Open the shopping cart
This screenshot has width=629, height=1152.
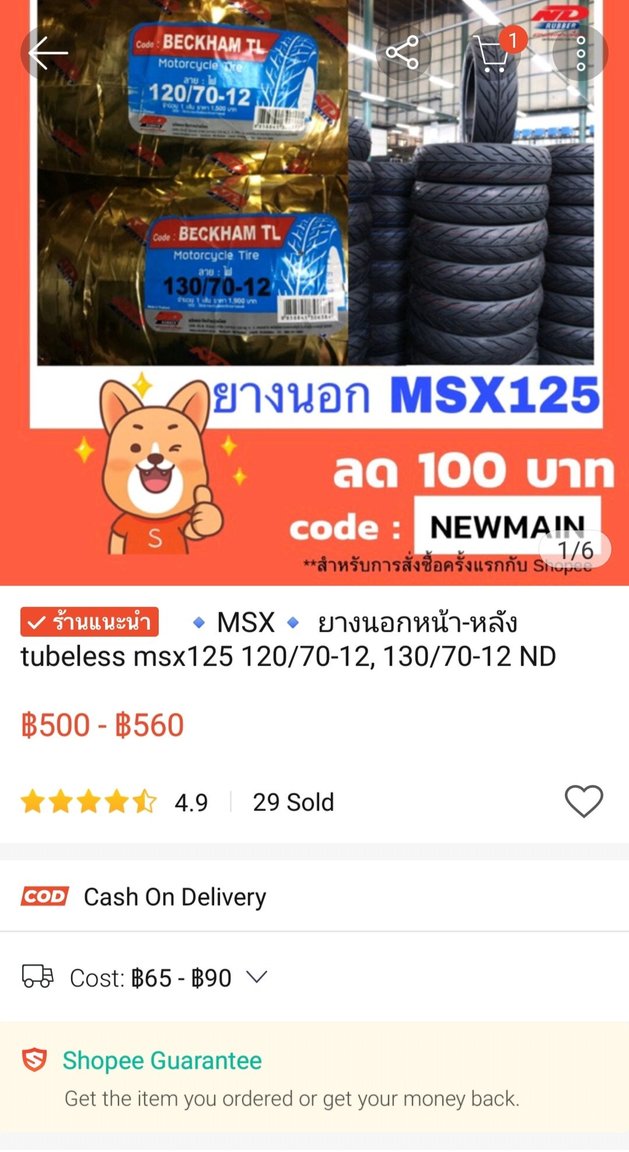click(x=492, y=54)
